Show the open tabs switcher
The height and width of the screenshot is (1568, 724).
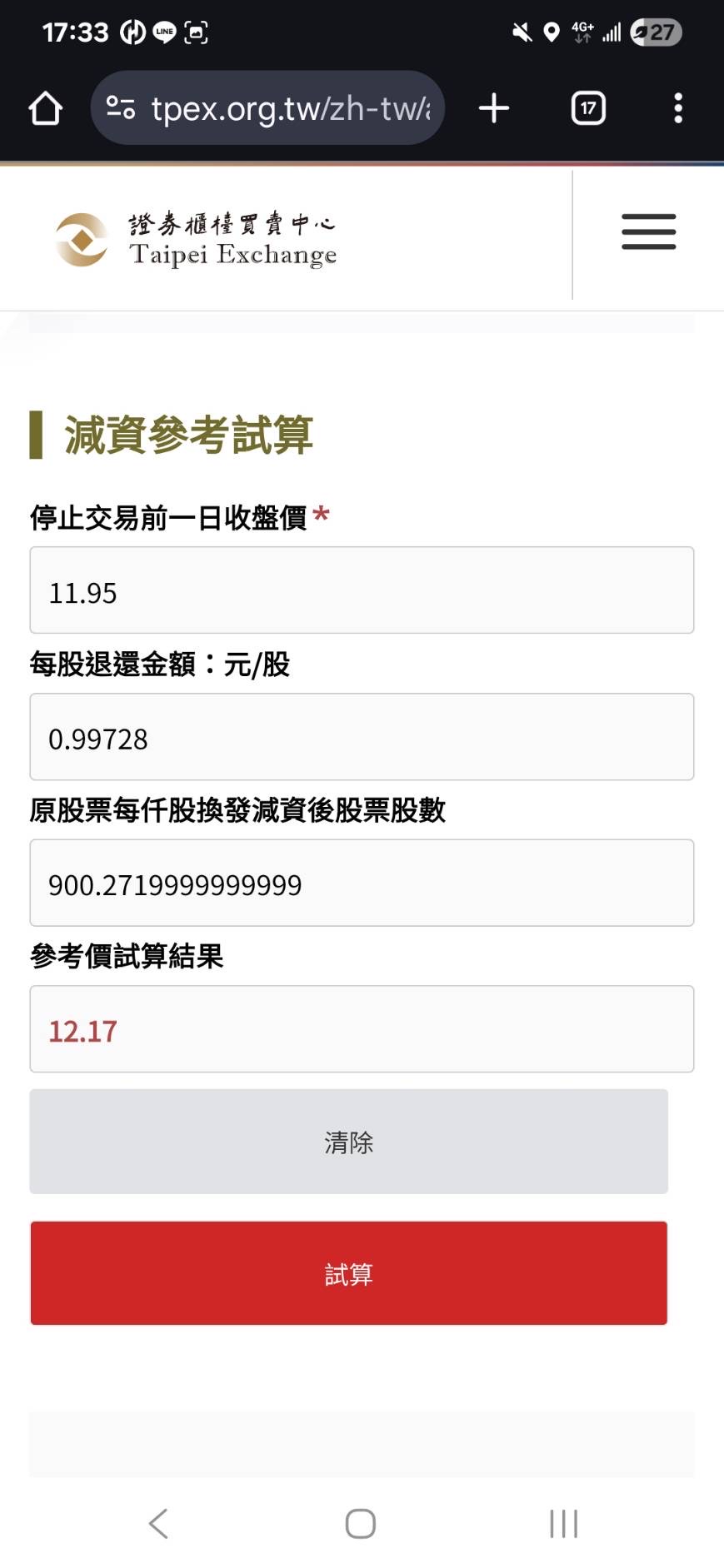point(588,108)
